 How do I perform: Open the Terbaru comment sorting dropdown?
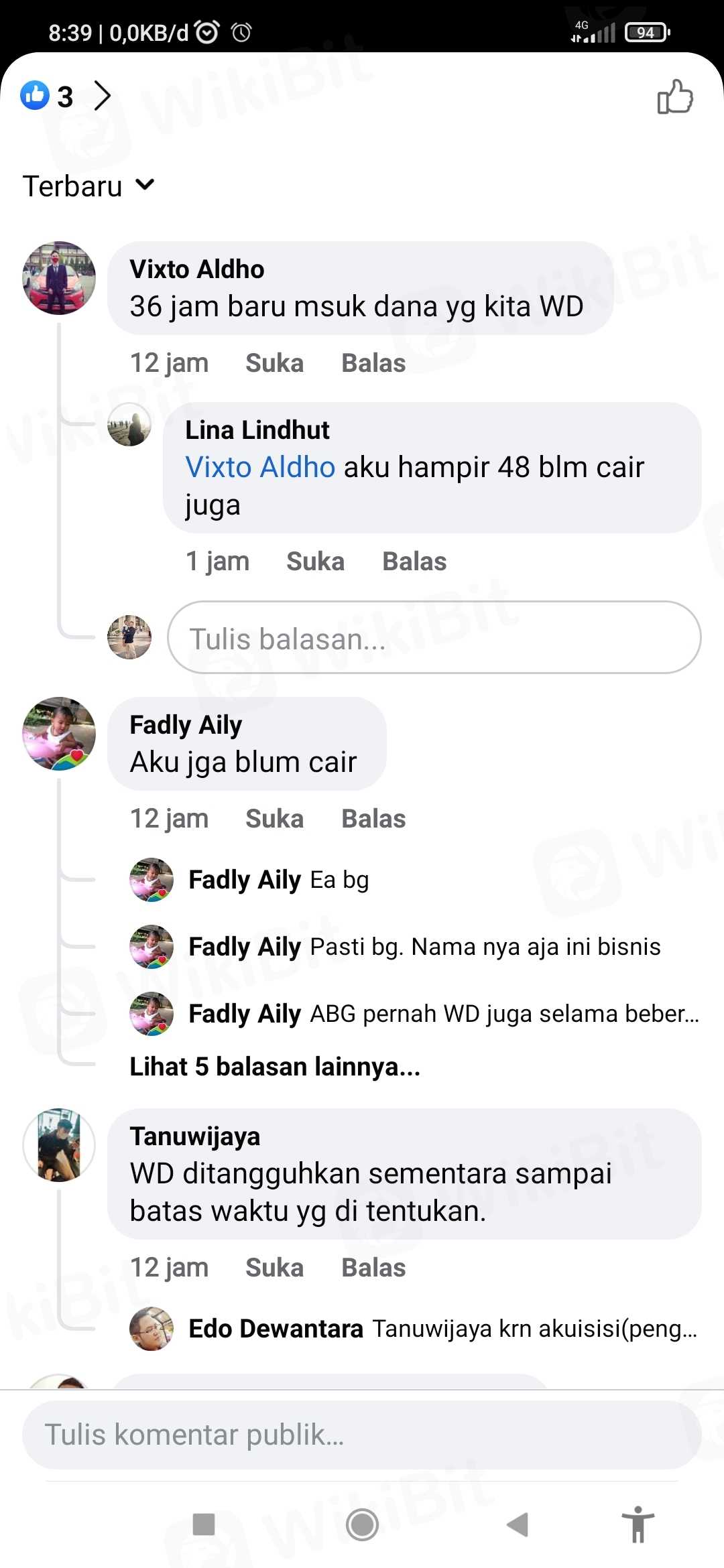click(x=88, y=186)
